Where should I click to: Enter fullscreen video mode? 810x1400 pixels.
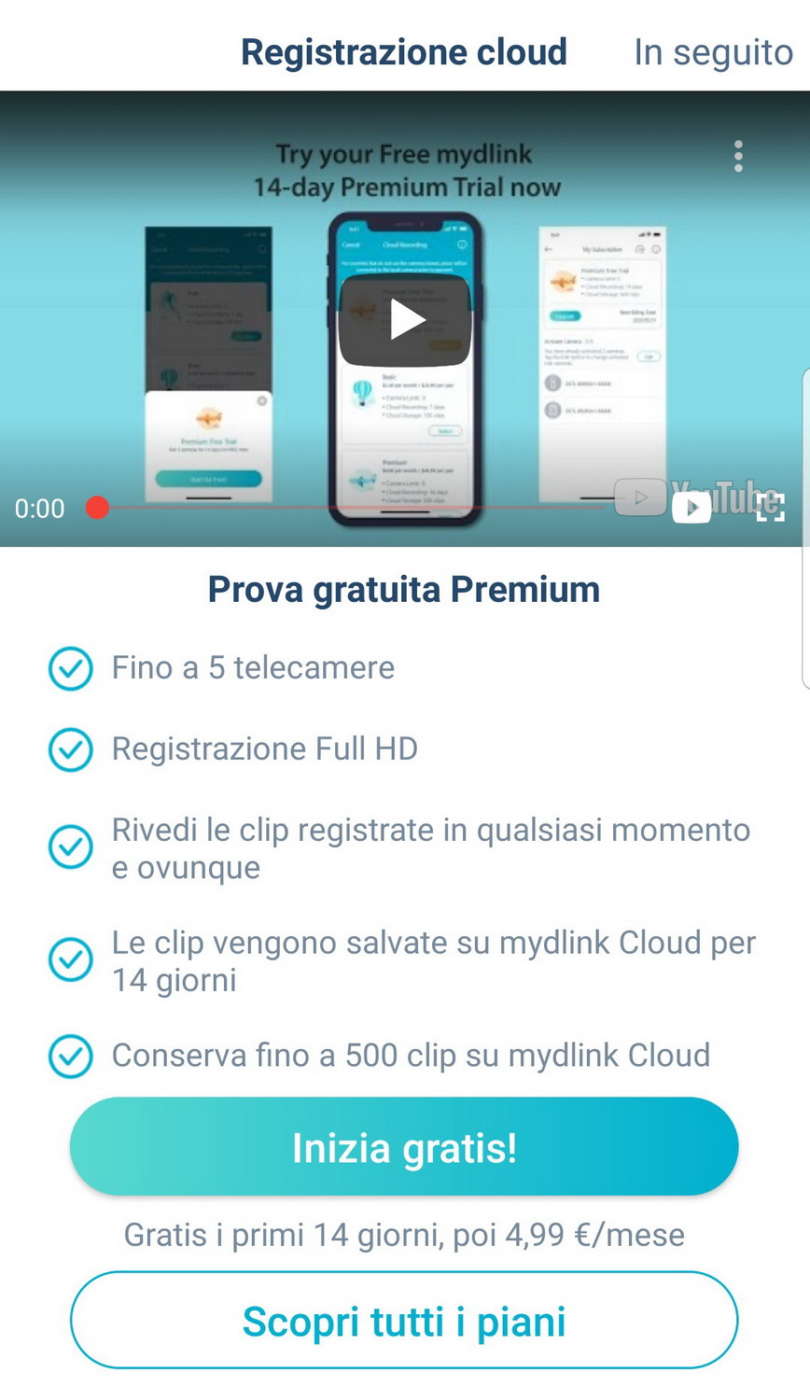[769, 507]
